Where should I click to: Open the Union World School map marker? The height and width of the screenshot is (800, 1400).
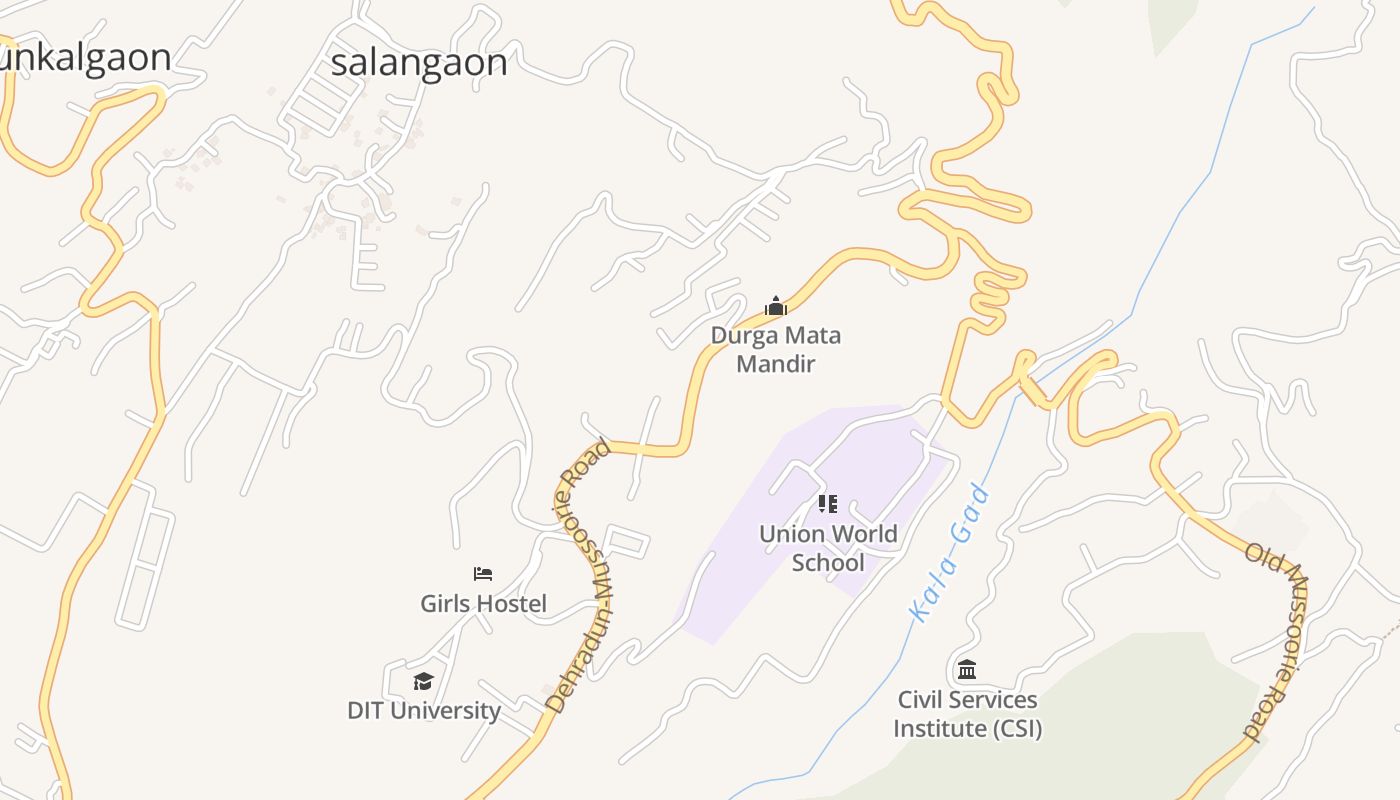(x=827, y=504)
